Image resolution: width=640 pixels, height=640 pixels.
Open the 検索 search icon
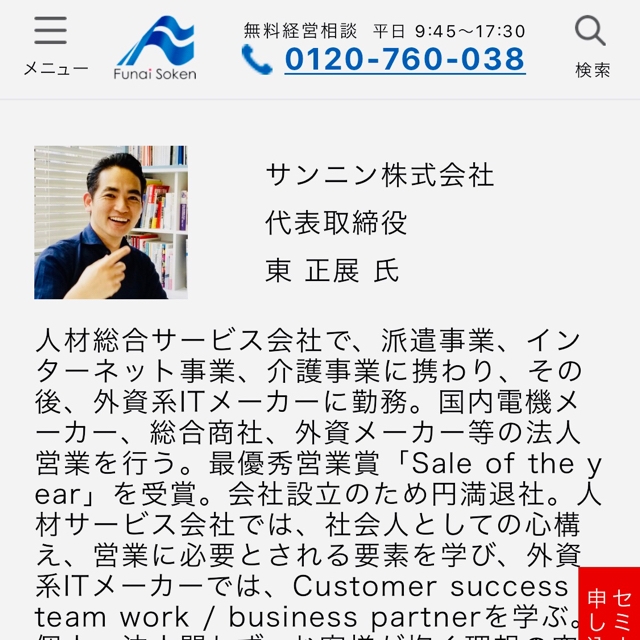592,44
